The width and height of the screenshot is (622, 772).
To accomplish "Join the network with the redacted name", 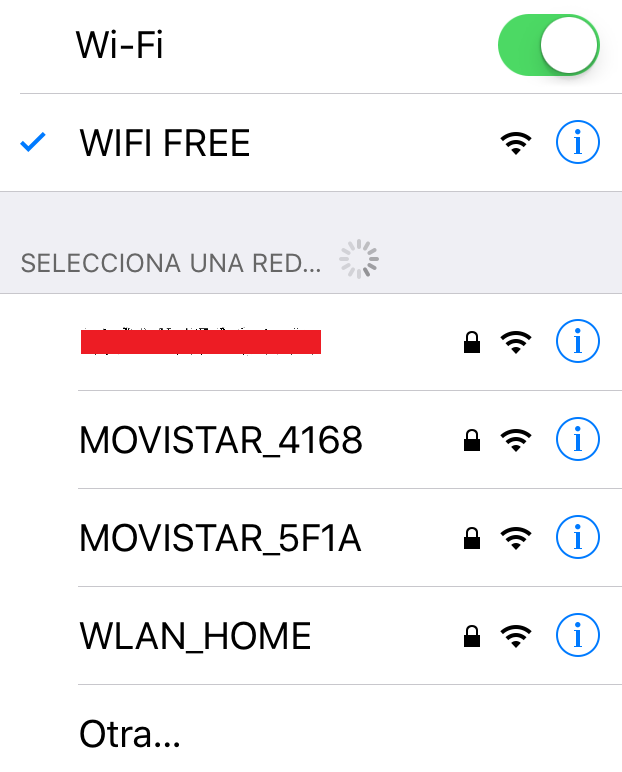I will [x=200, y=342].
